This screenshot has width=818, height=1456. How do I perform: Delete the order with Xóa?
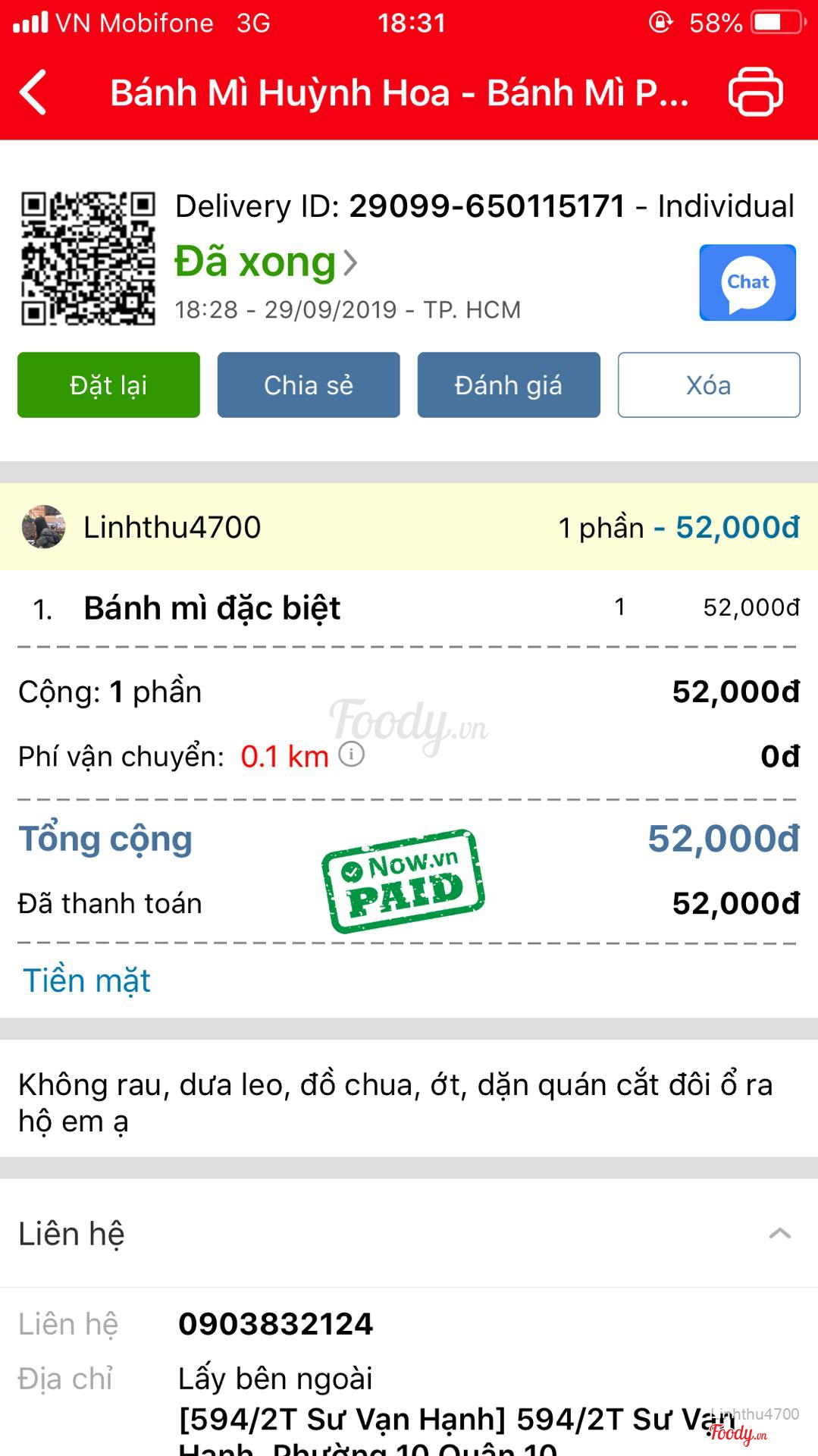pos(709,385)
